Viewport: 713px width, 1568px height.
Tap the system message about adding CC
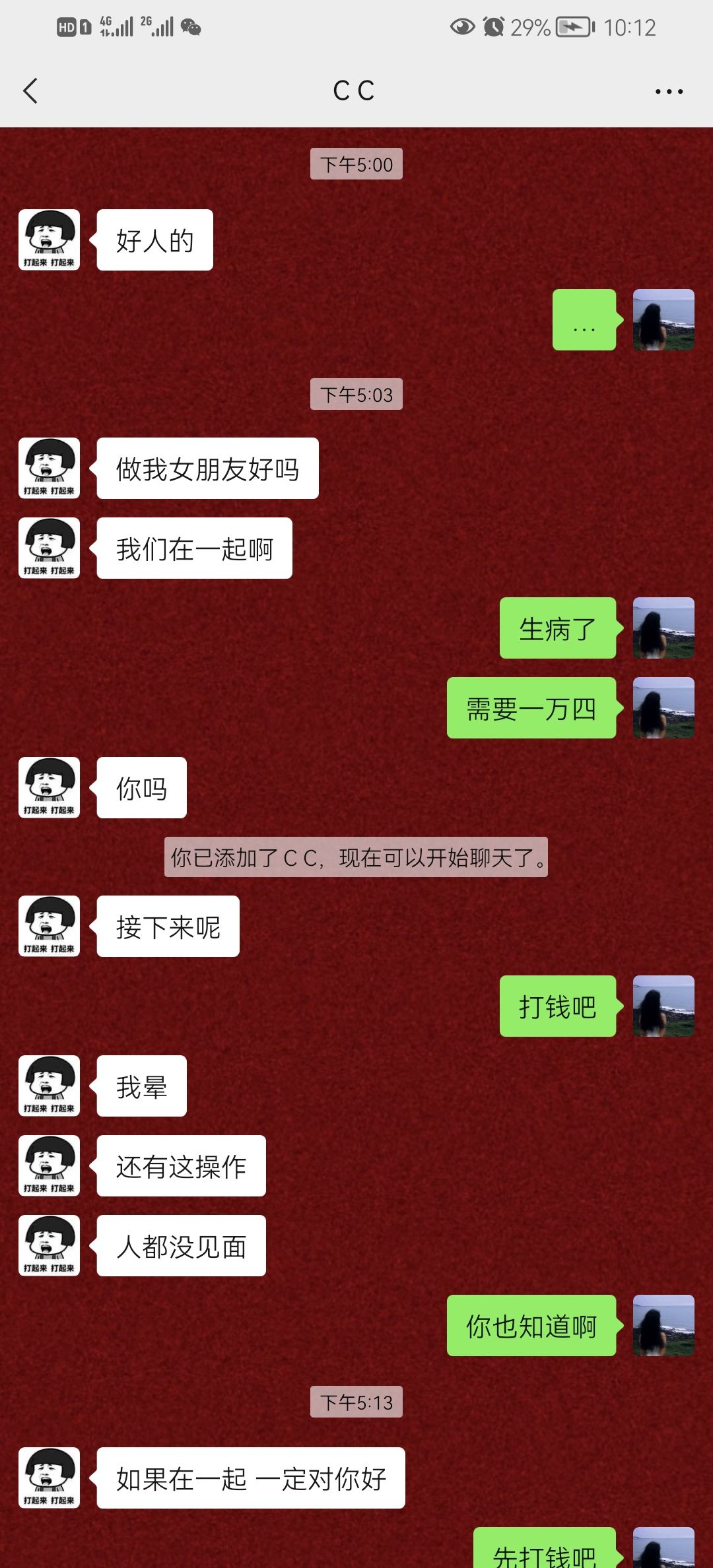coord(355,859)
